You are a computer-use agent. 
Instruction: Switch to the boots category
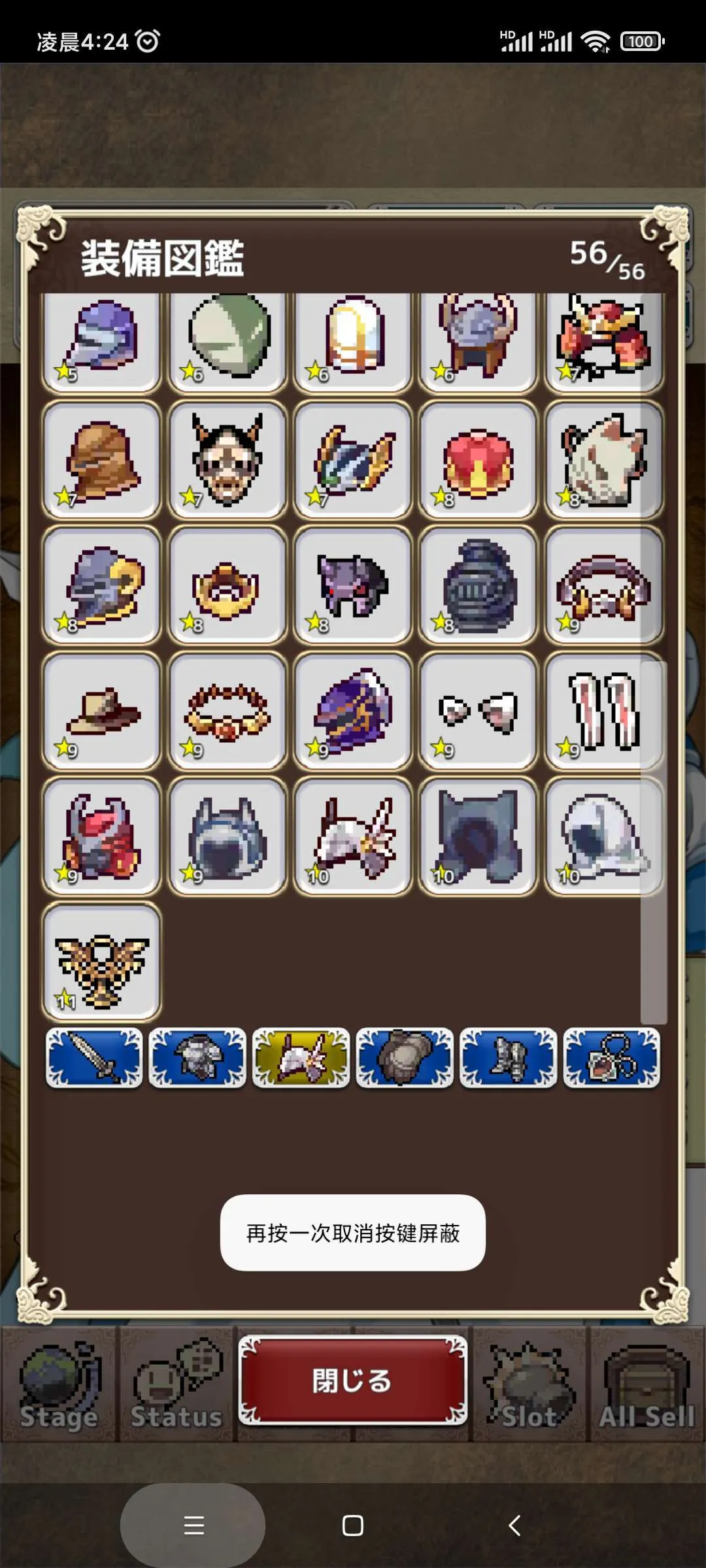pyautogui.click(x=508, y=1058)
